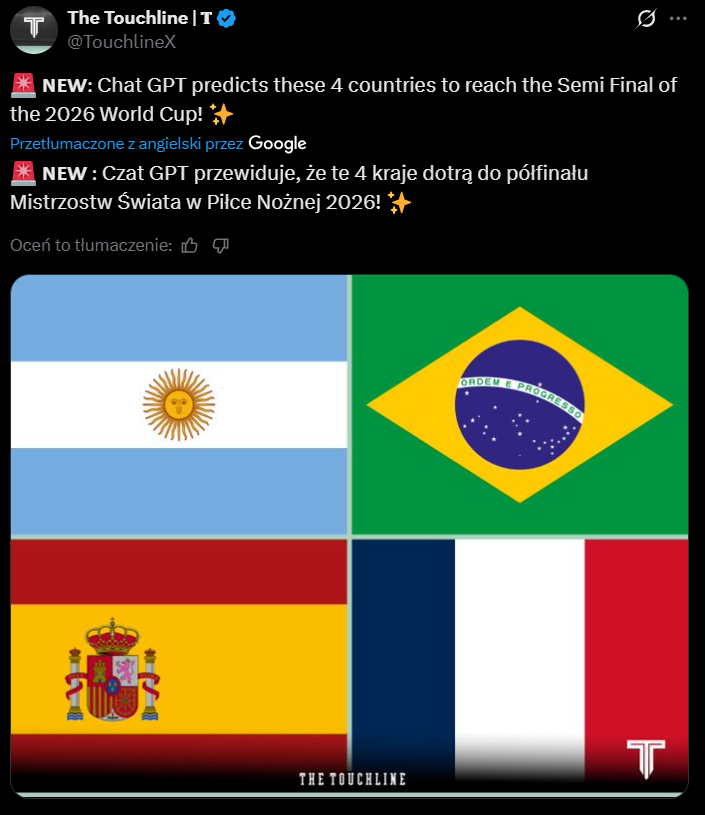This screenshot has height=815, width=705.
Task: Open the @TouchlineX handle
Action: (x=121, y=43)
